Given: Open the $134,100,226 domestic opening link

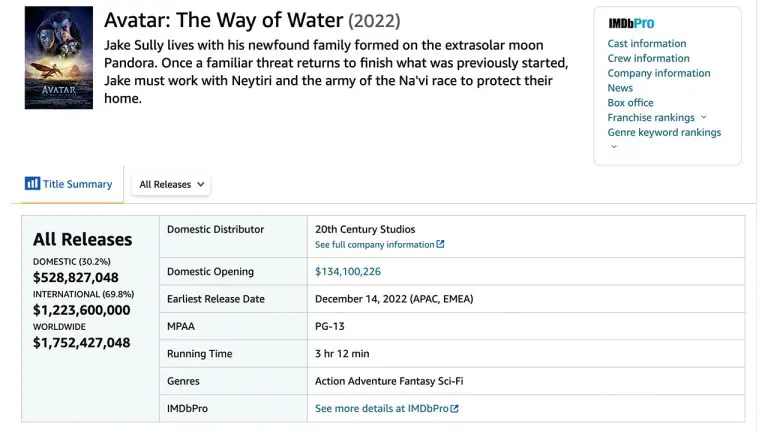Looking at the screenshot, I should click(347, 272).
